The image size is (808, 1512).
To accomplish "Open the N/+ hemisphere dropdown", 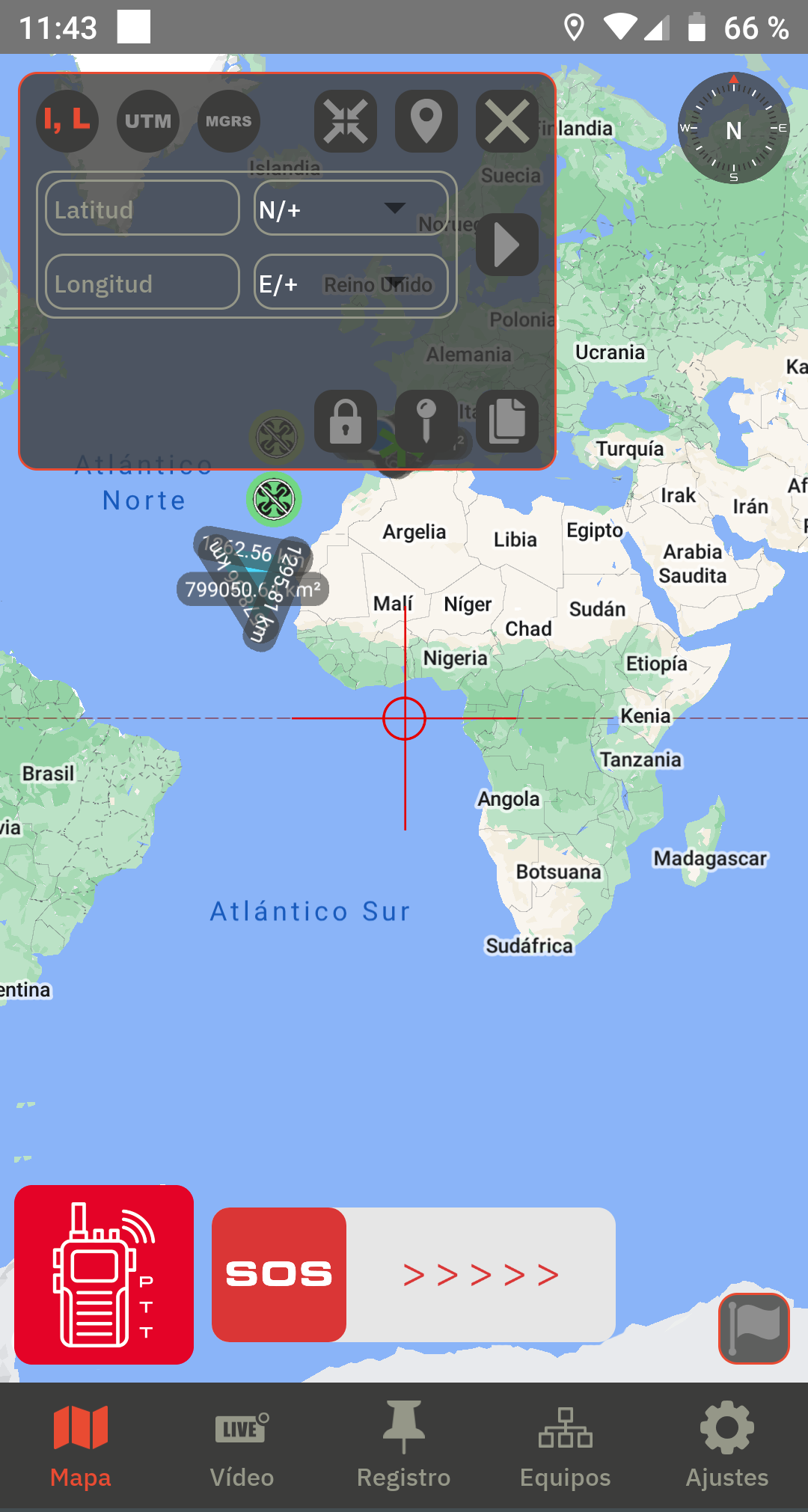I will tap(351, 208).
